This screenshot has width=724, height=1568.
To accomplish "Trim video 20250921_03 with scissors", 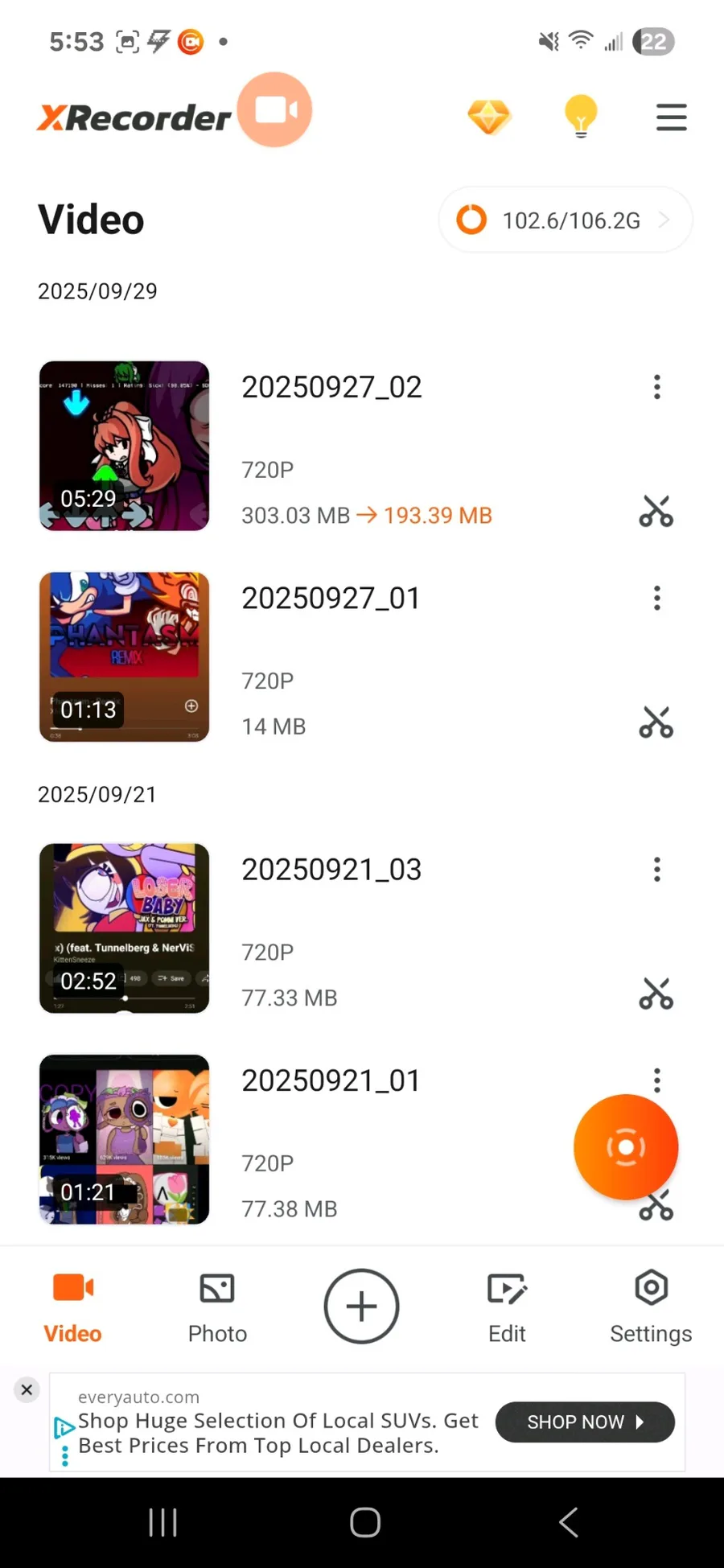I will tap(656, 994).
